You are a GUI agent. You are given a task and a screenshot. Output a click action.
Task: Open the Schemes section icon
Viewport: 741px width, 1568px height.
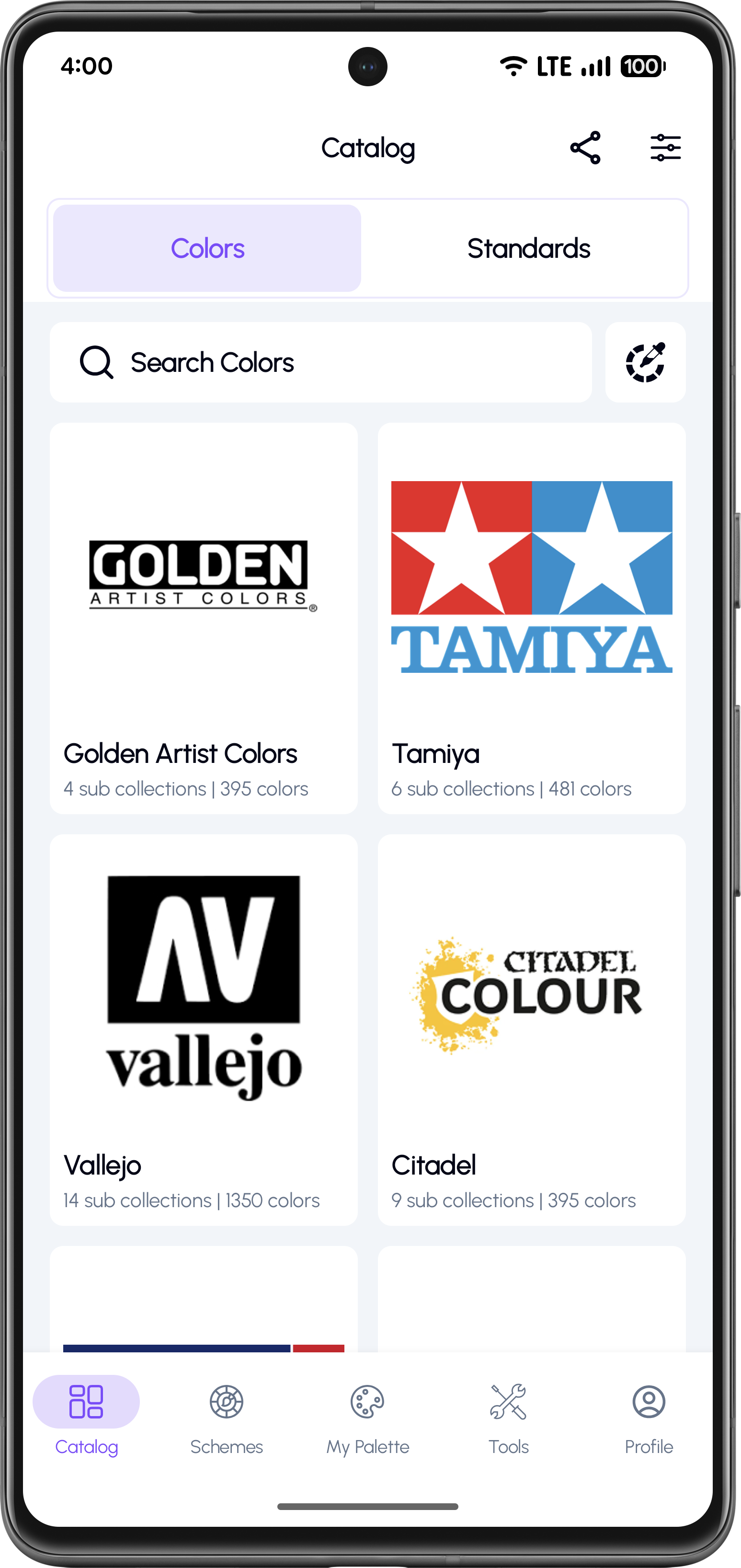point(226,1401)
